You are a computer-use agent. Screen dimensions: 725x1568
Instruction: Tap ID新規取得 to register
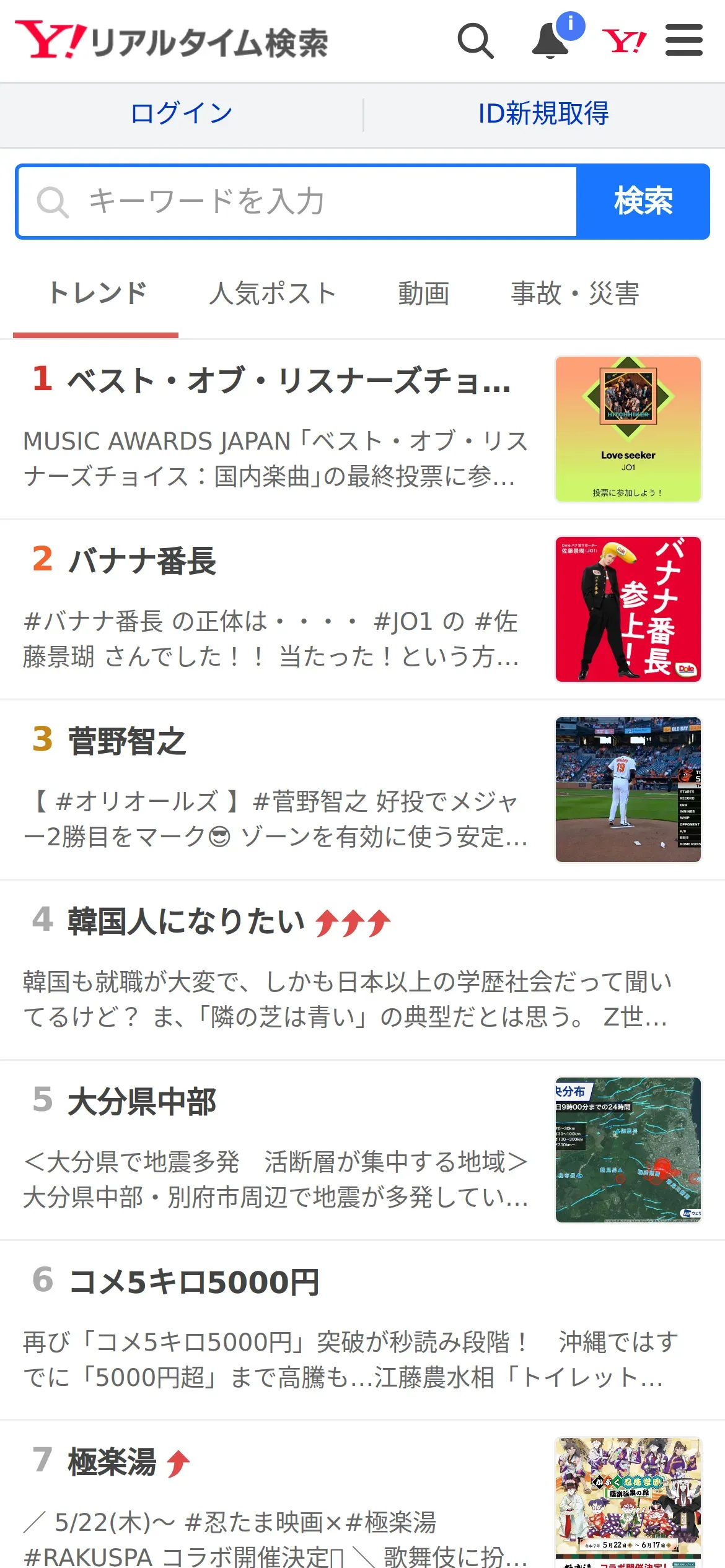[543, 114]
